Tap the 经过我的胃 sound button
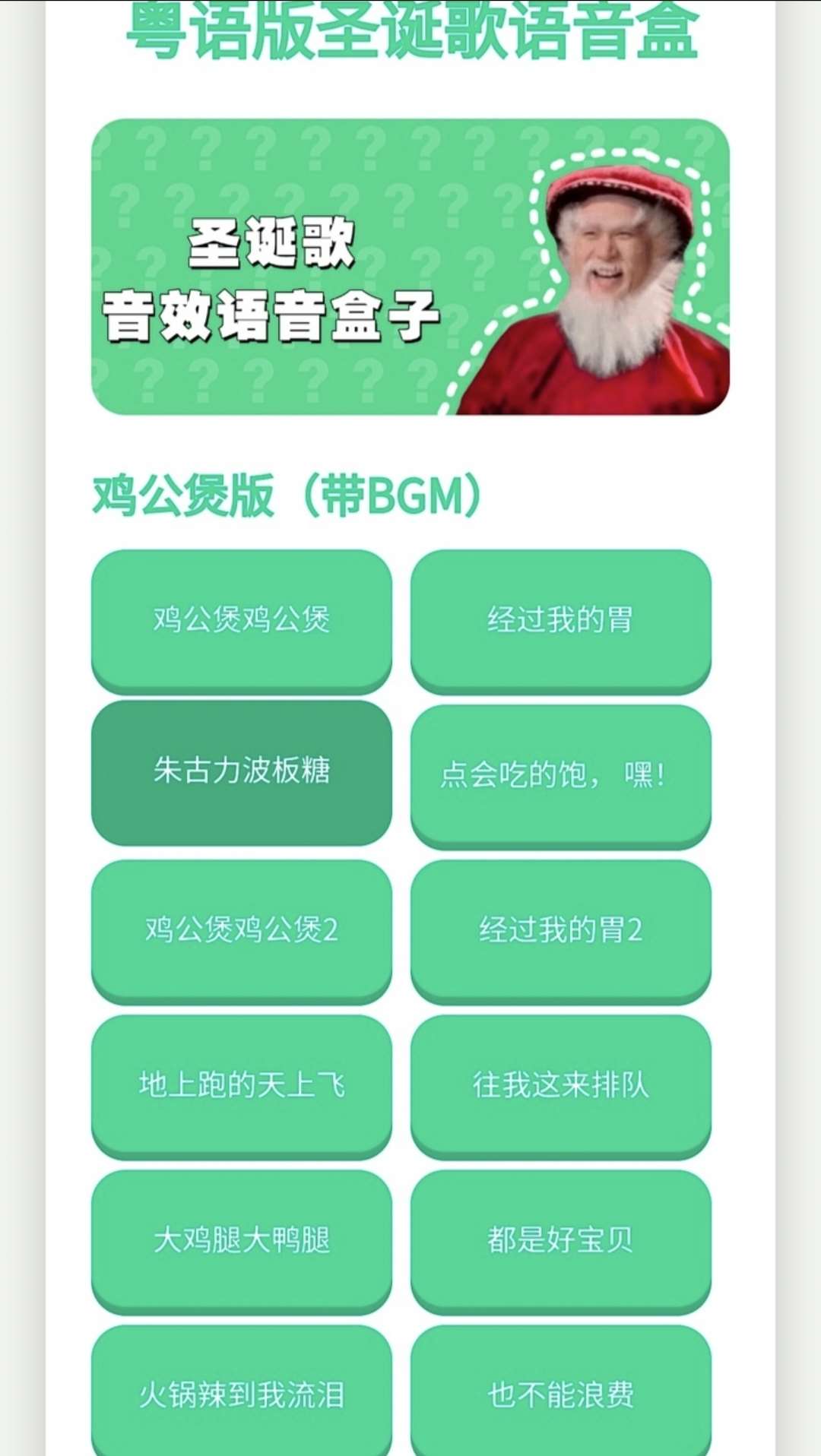 560,619
